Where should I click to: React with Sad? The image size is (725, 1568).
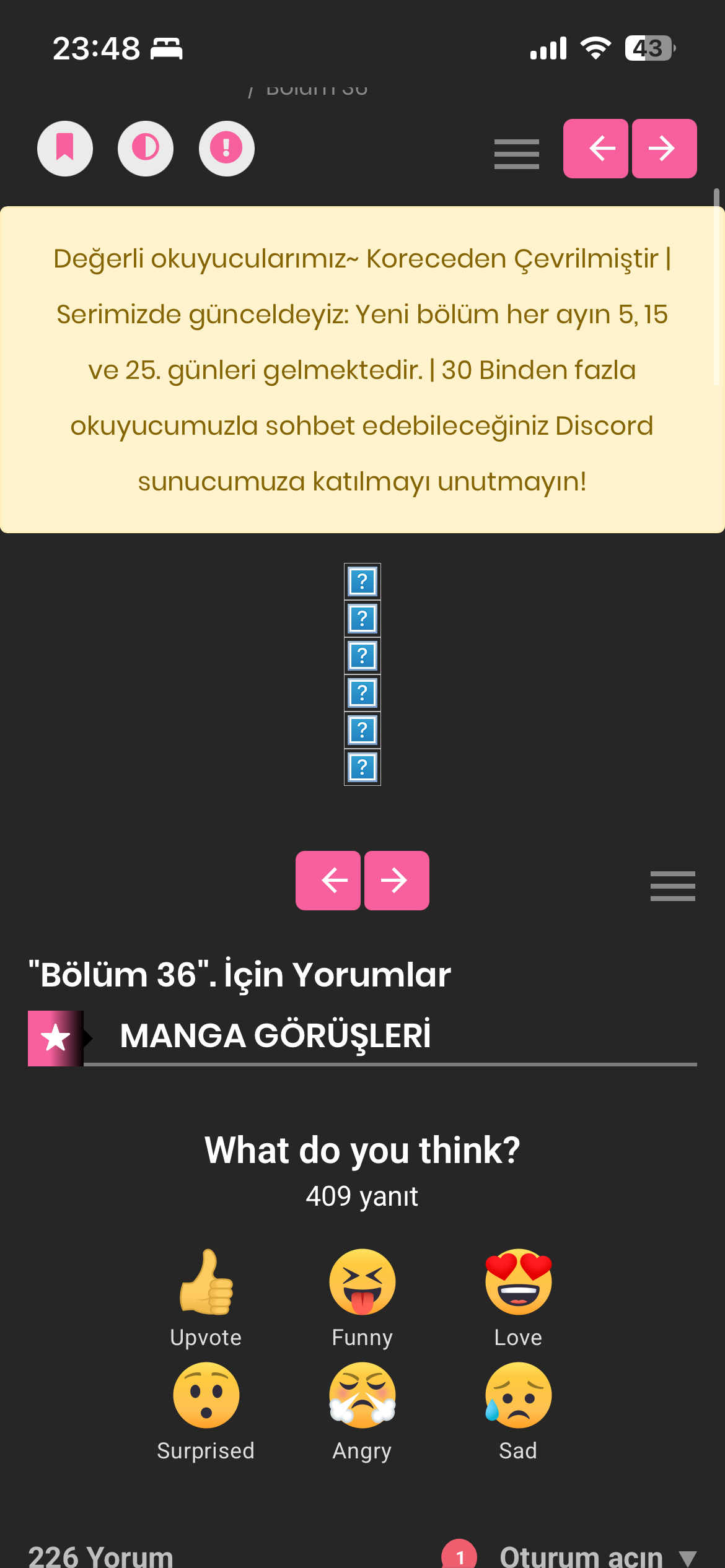[x=519, y=1412]
